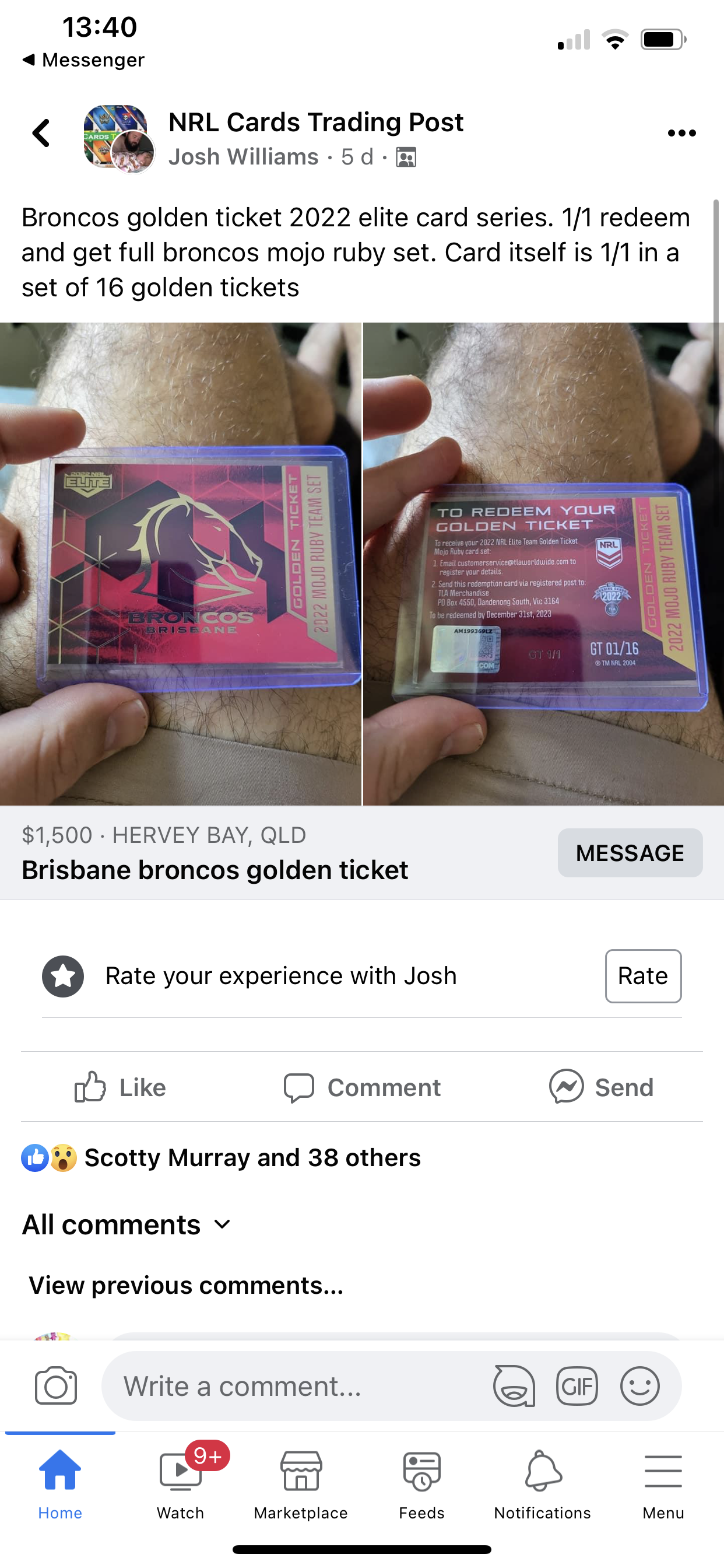Open the emoji picker in comment box
724x1568 pixels.
[x=639, y=1386]
